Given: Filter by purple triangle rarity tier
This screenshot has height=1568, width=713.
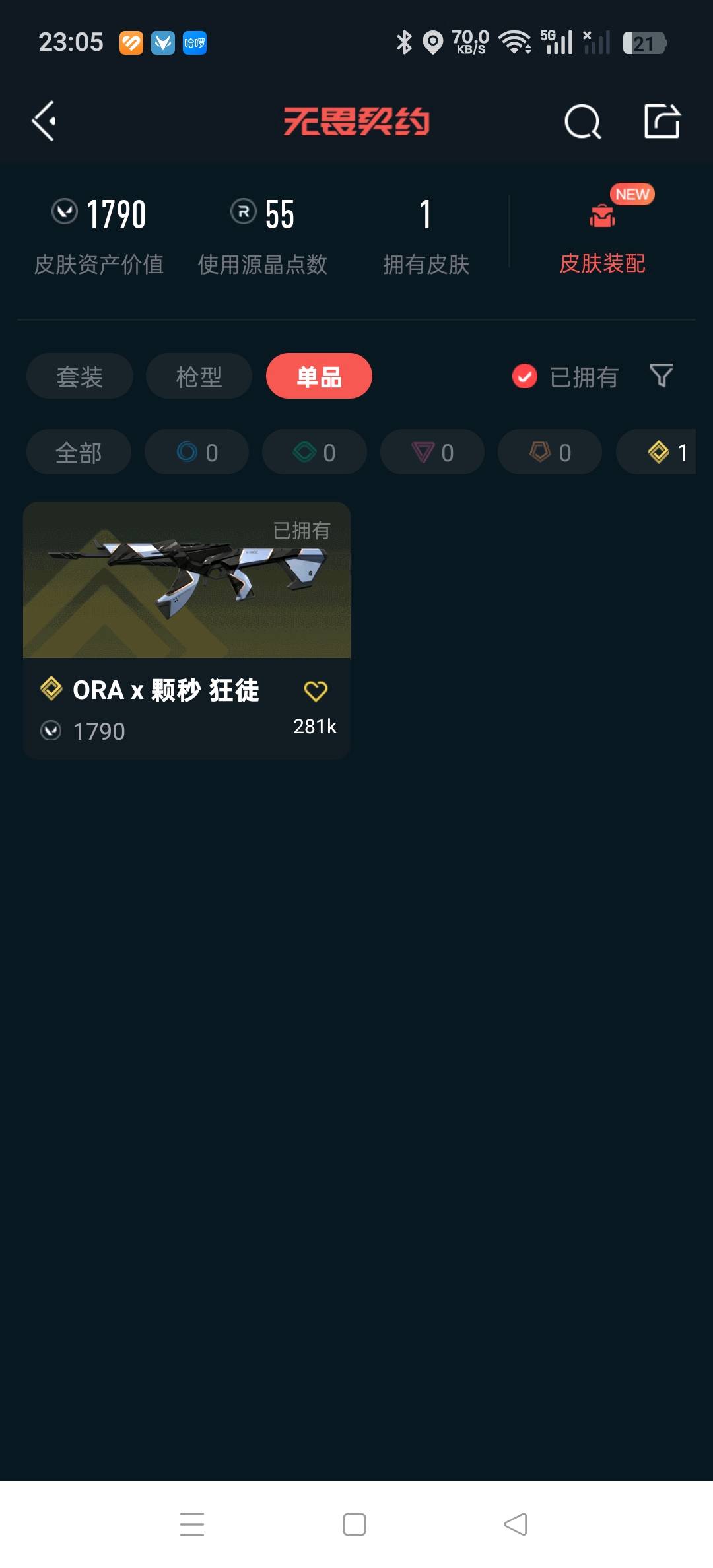Looking at the screenshot, I should (x=432, y=452).
